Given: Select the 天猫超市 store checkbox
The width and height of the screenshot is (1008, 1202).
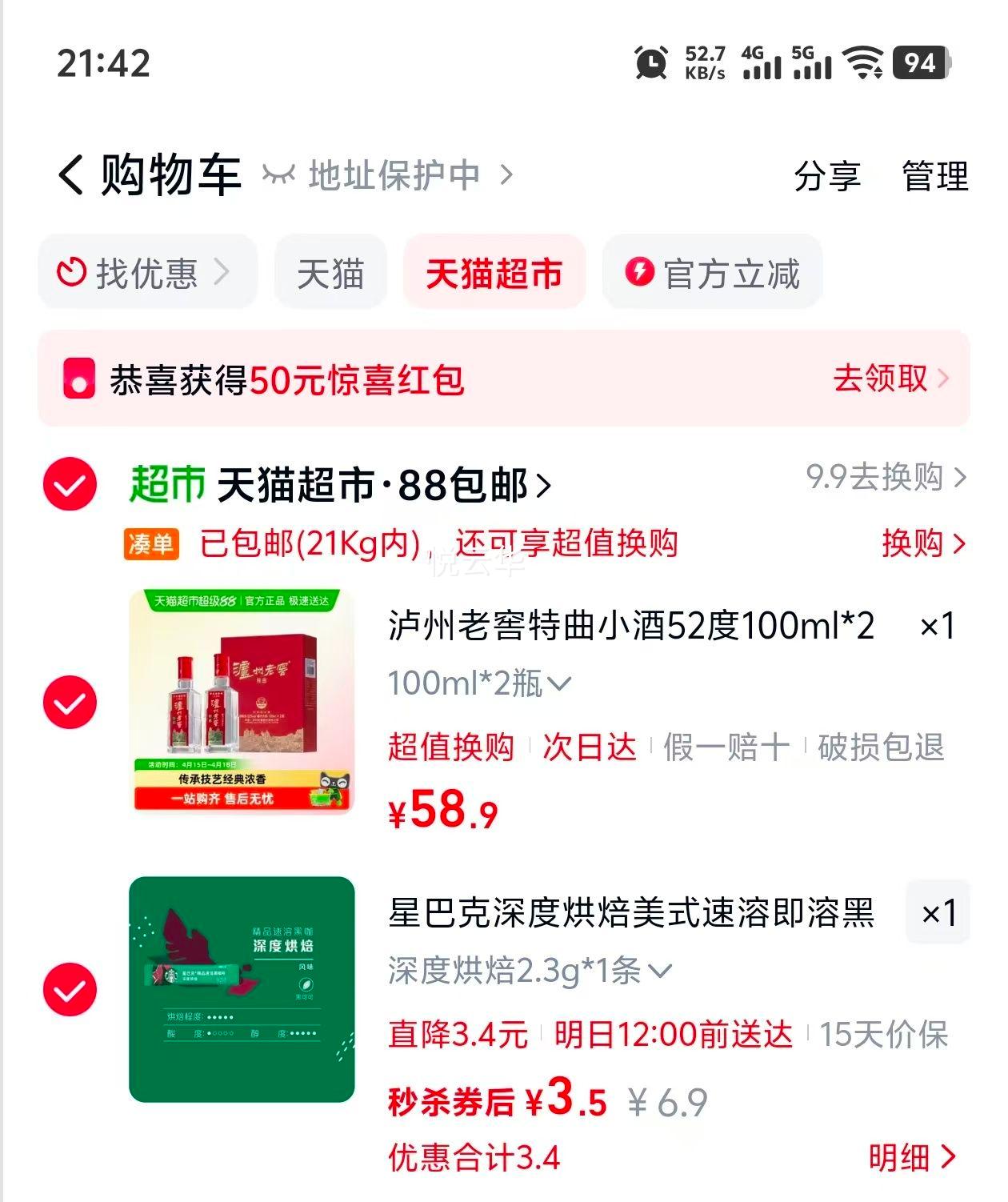Looking at the screenshot, I should pyautogui.click(x=69, y=483).
